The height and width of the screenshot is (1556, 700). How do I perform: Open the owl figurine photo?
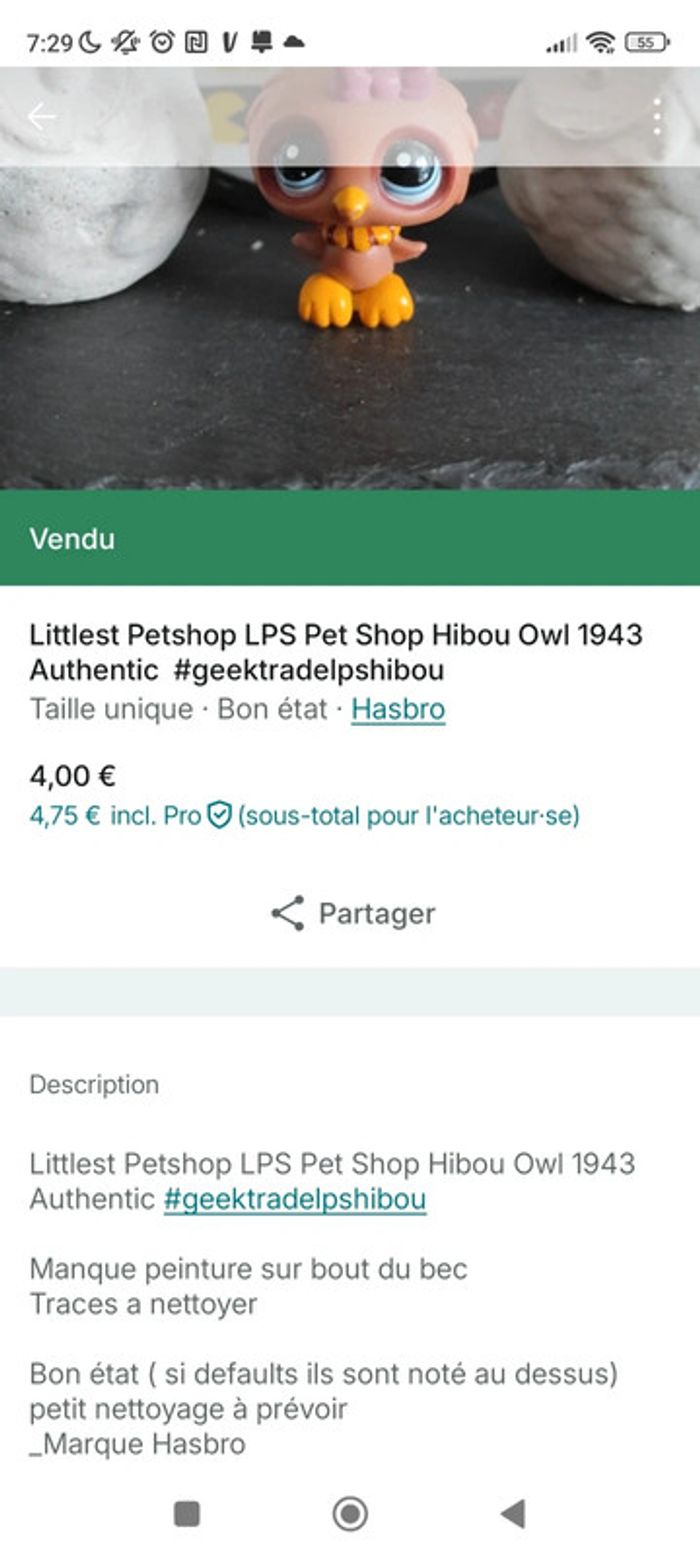tap(350, 300)
